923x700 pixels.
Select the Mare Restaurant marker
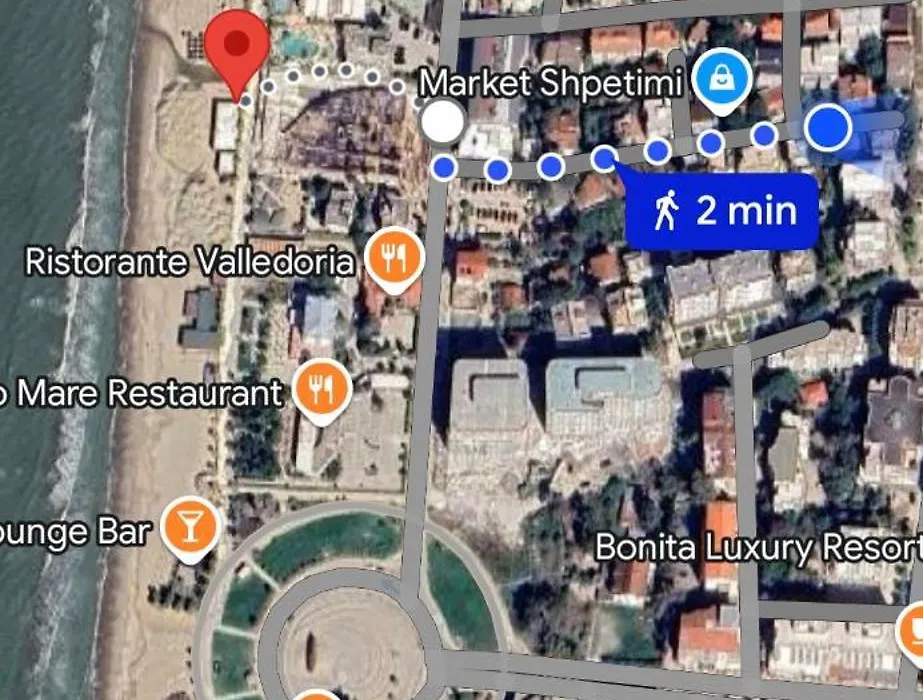[x=322, y=391]
